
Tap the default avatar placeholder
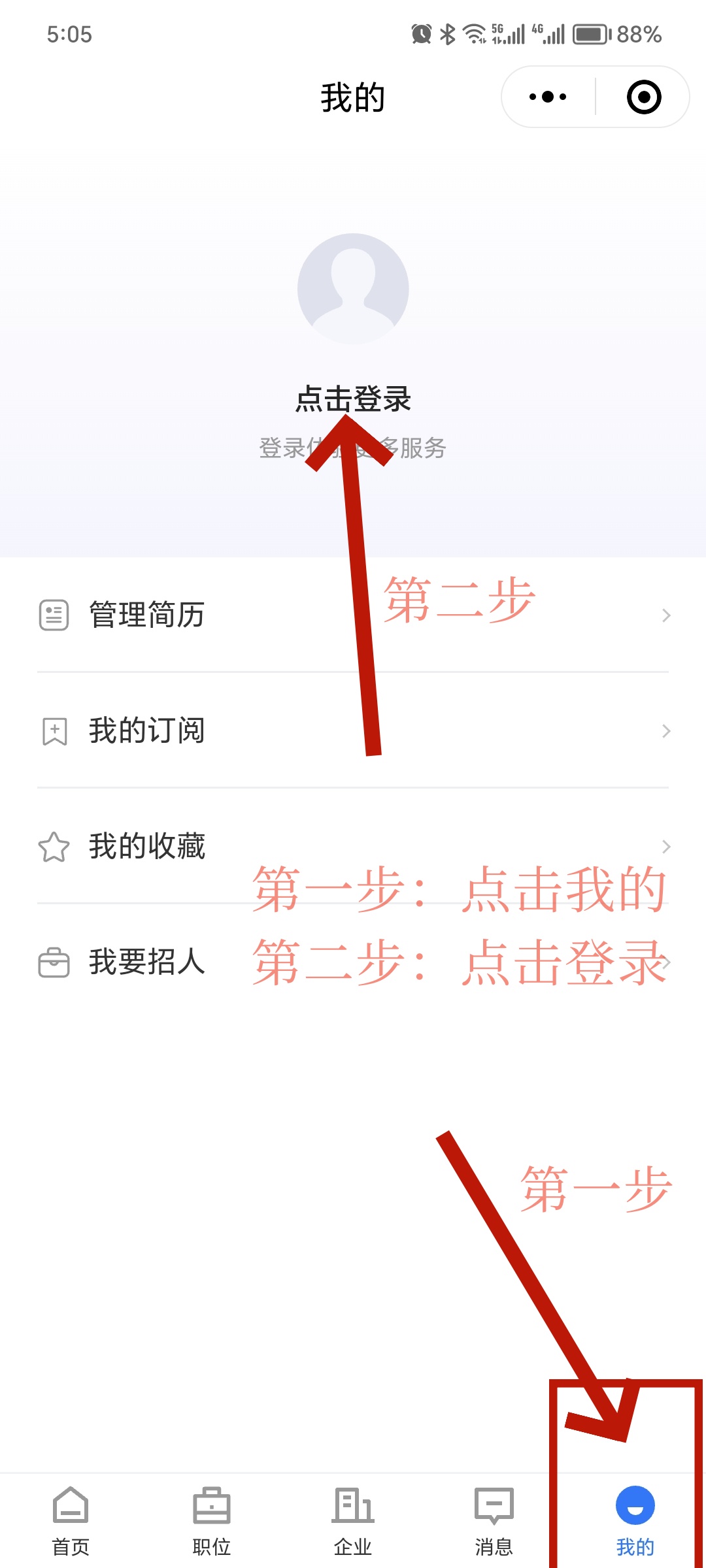pyautogui.click(x=353, y=289)
